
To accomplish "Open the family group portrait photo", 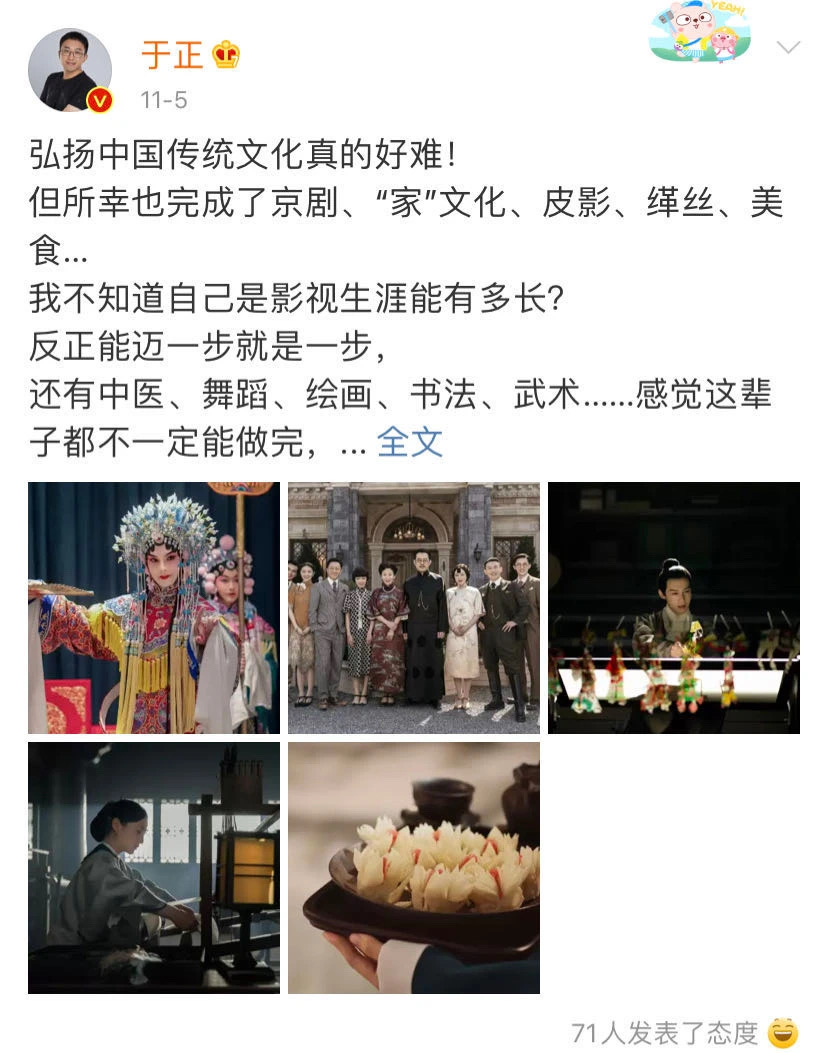I will pos(414,608).
